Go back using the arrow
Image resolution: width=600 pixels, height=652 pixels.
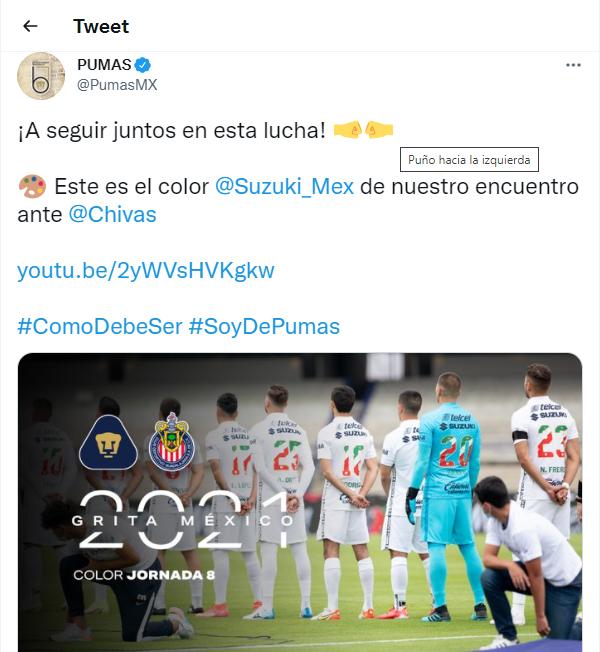[30, 26]
